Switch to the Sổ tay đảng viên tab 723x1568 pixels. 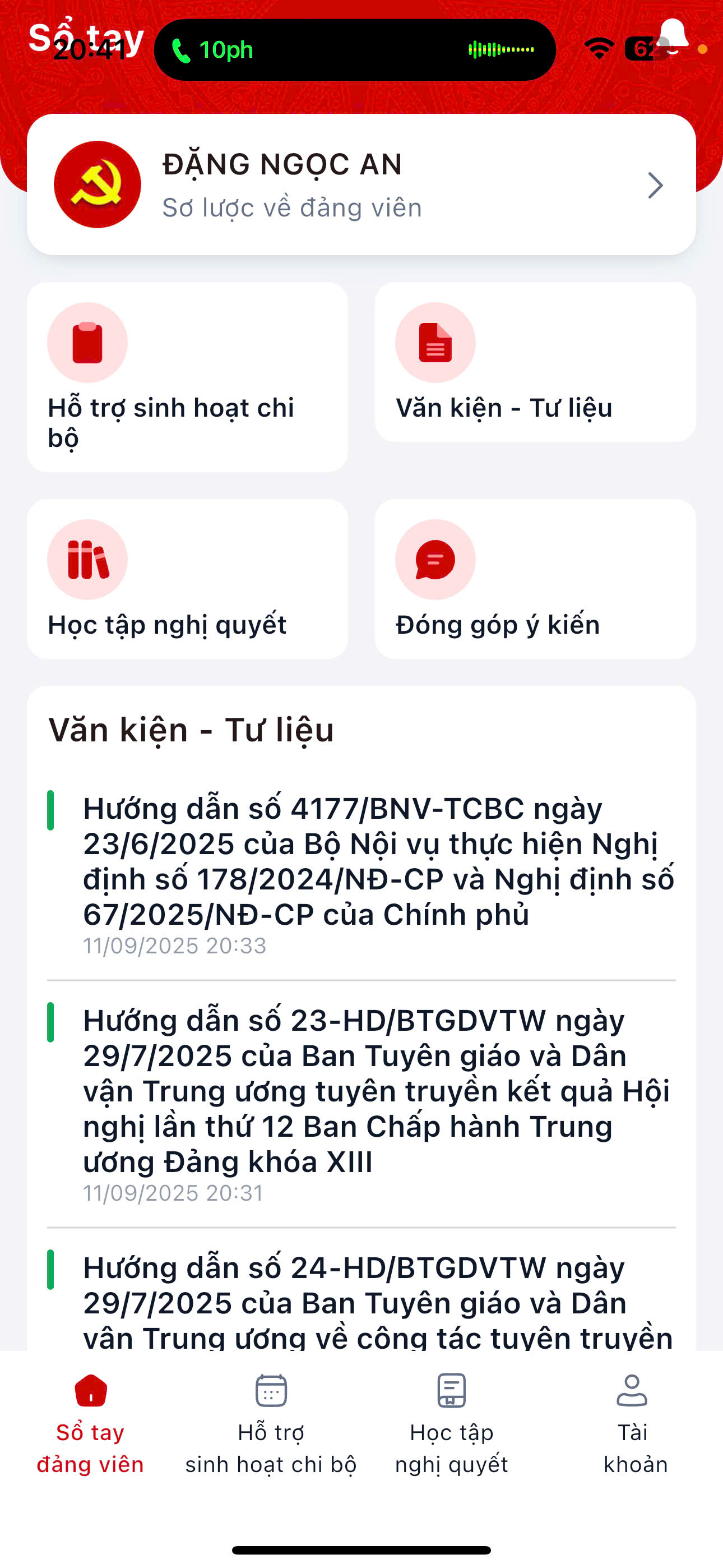pos(91,1423)
